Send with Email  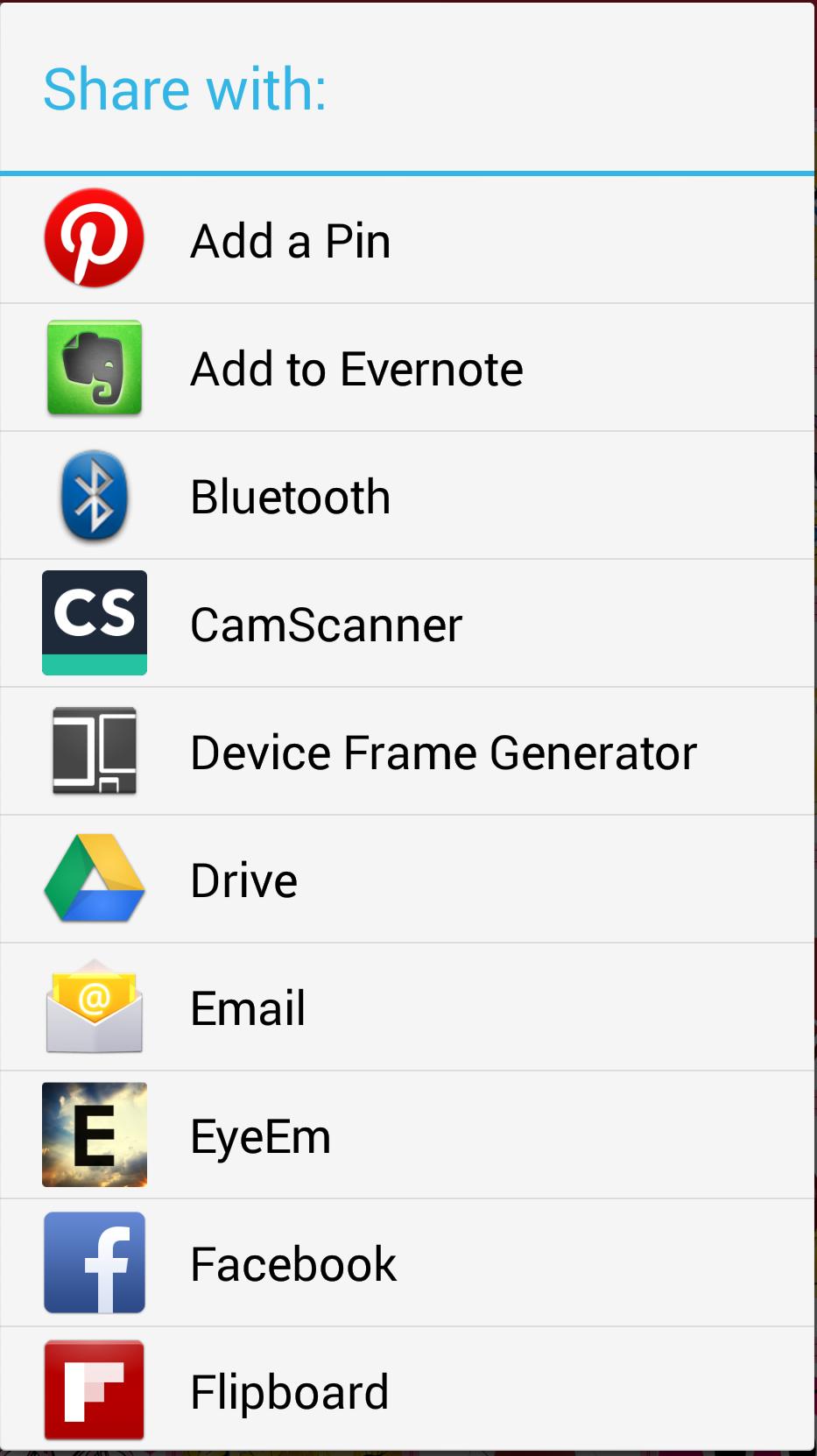pyautogui.click(x=407, y=1007)
